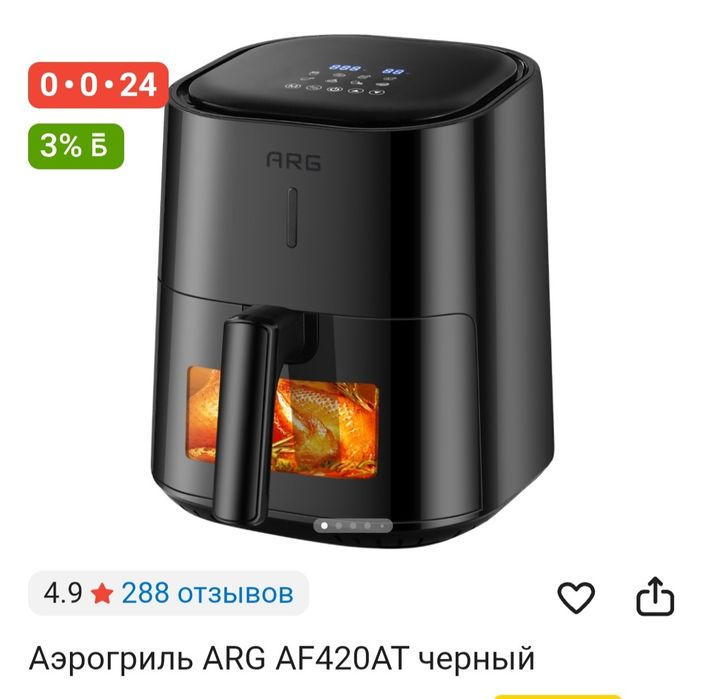Open the 288 отзывов reviews
This screenshot has height=699, width=706.
(207, 593)
